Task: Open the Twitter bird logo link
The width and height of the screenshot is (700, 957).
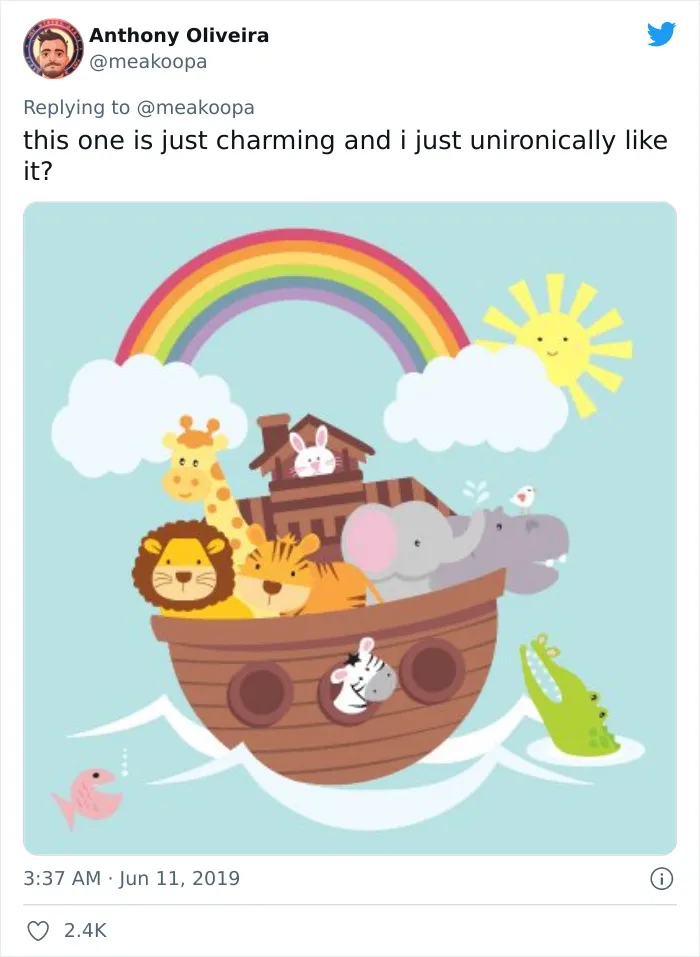Action: 662,34
